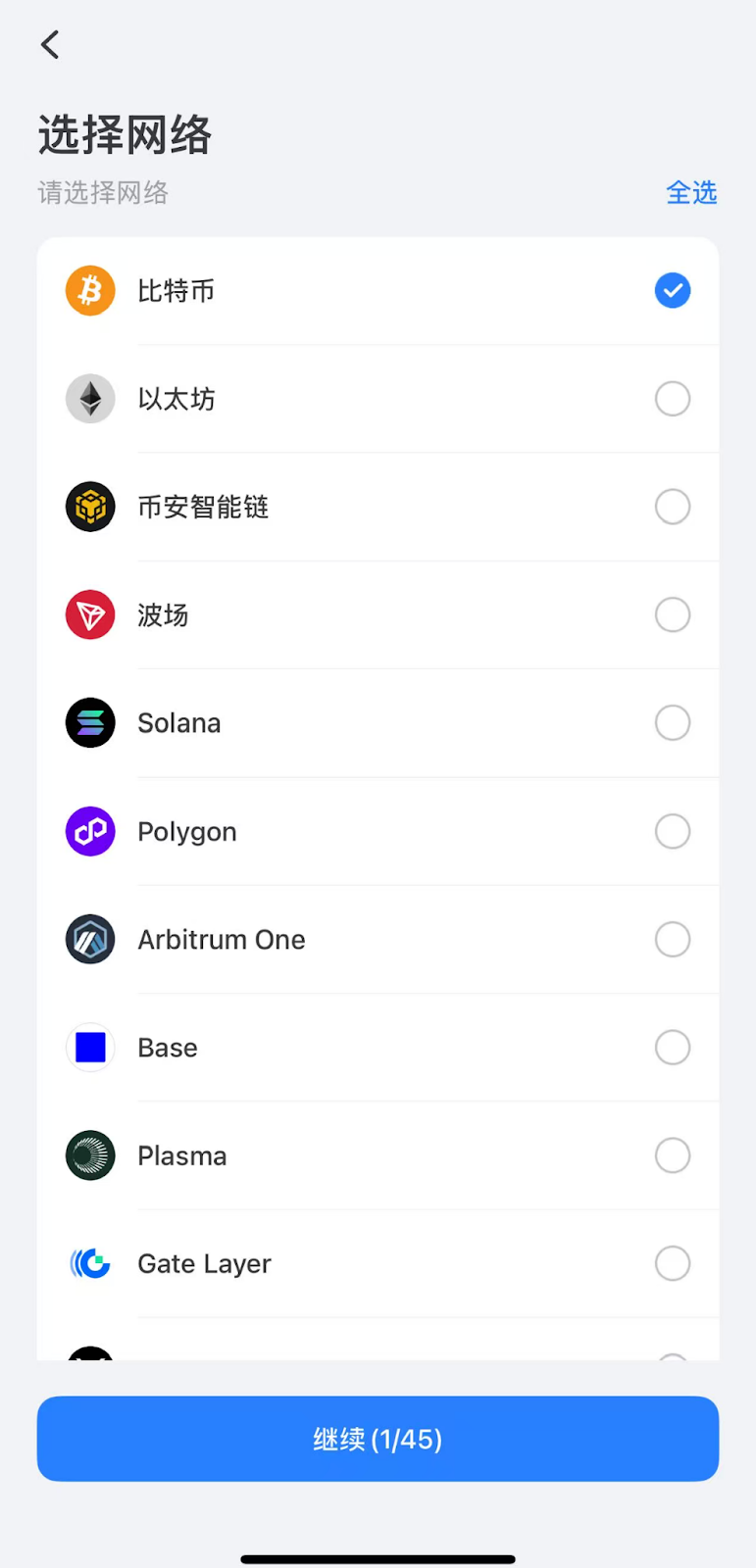Tap 全选 to select all networks

[691, 193]
